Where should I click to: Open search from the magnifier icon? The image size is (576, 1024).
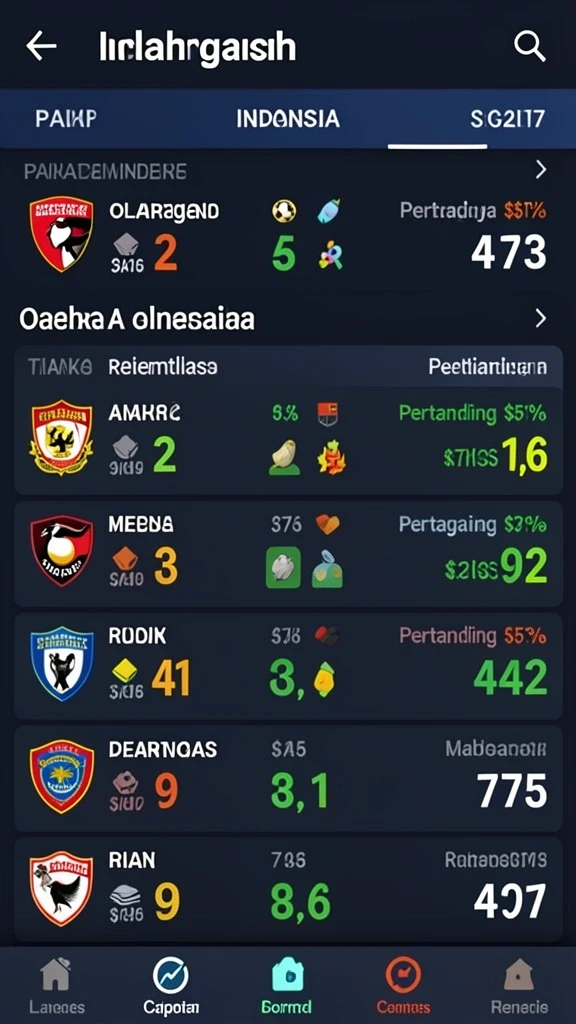coord(529,46)
